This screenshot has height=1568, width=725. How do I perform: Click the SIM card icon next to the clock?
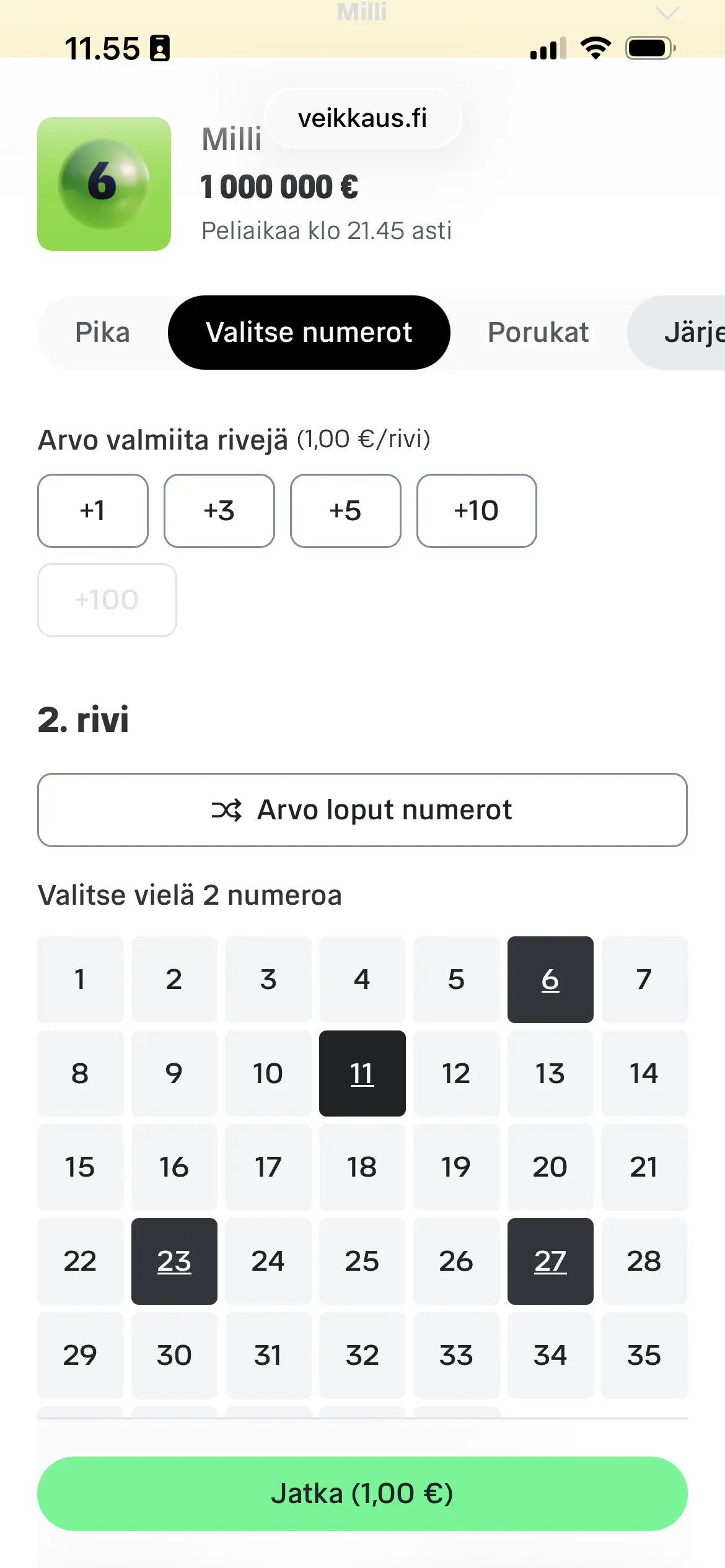point(160,47)
